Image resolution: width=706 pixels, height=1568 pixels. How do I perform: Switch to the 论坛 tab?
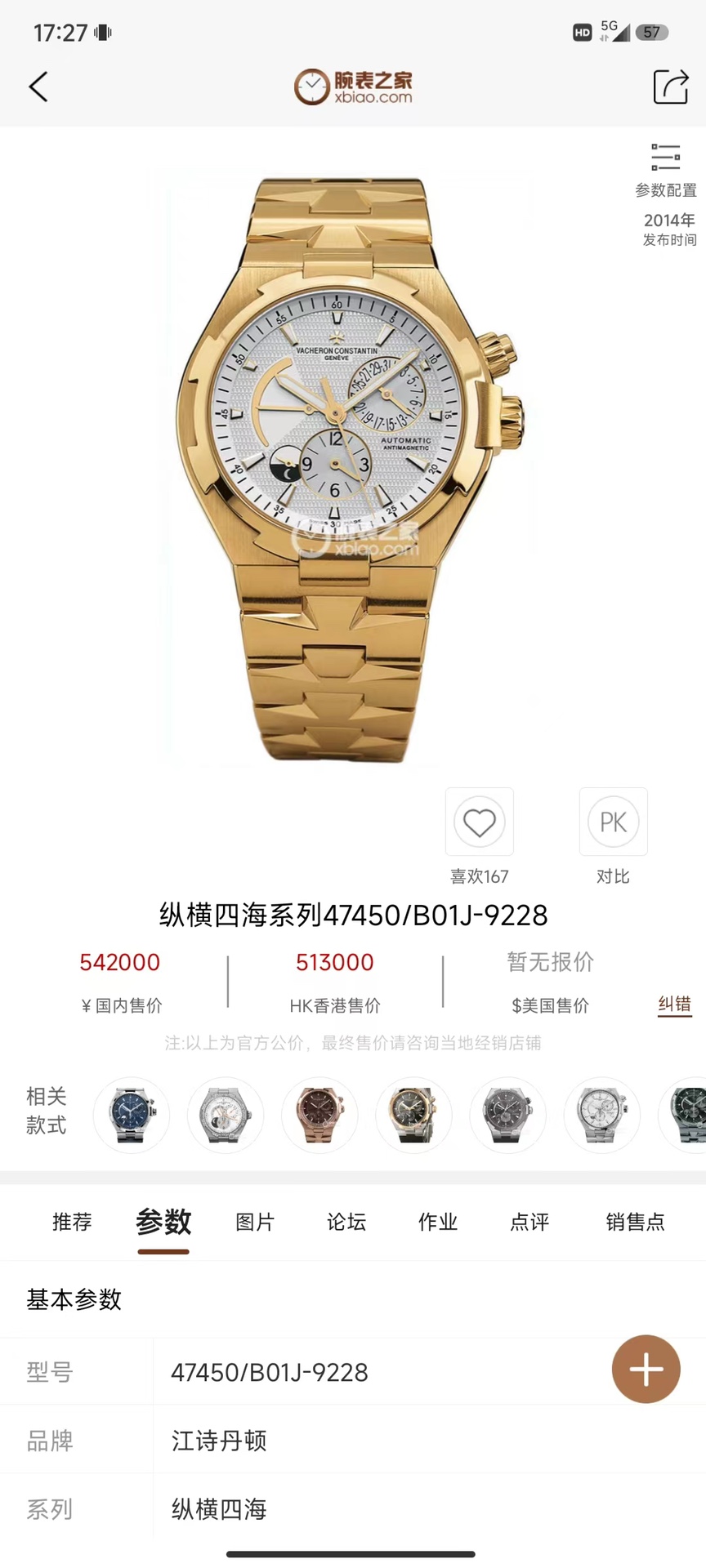(346, 1222)
